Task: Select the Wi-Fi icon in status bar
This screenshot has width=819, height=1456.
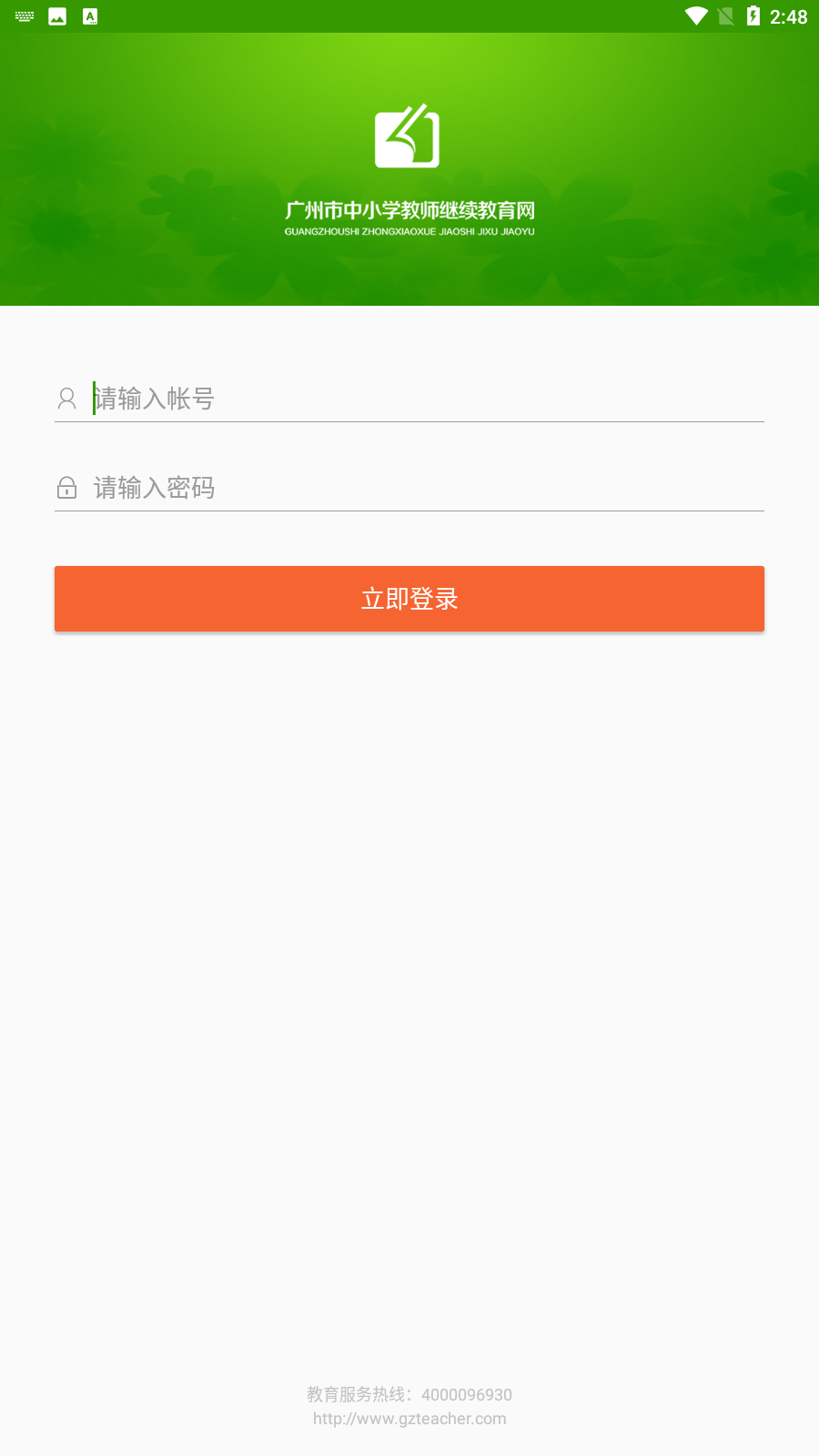Action: coord(695,15)
